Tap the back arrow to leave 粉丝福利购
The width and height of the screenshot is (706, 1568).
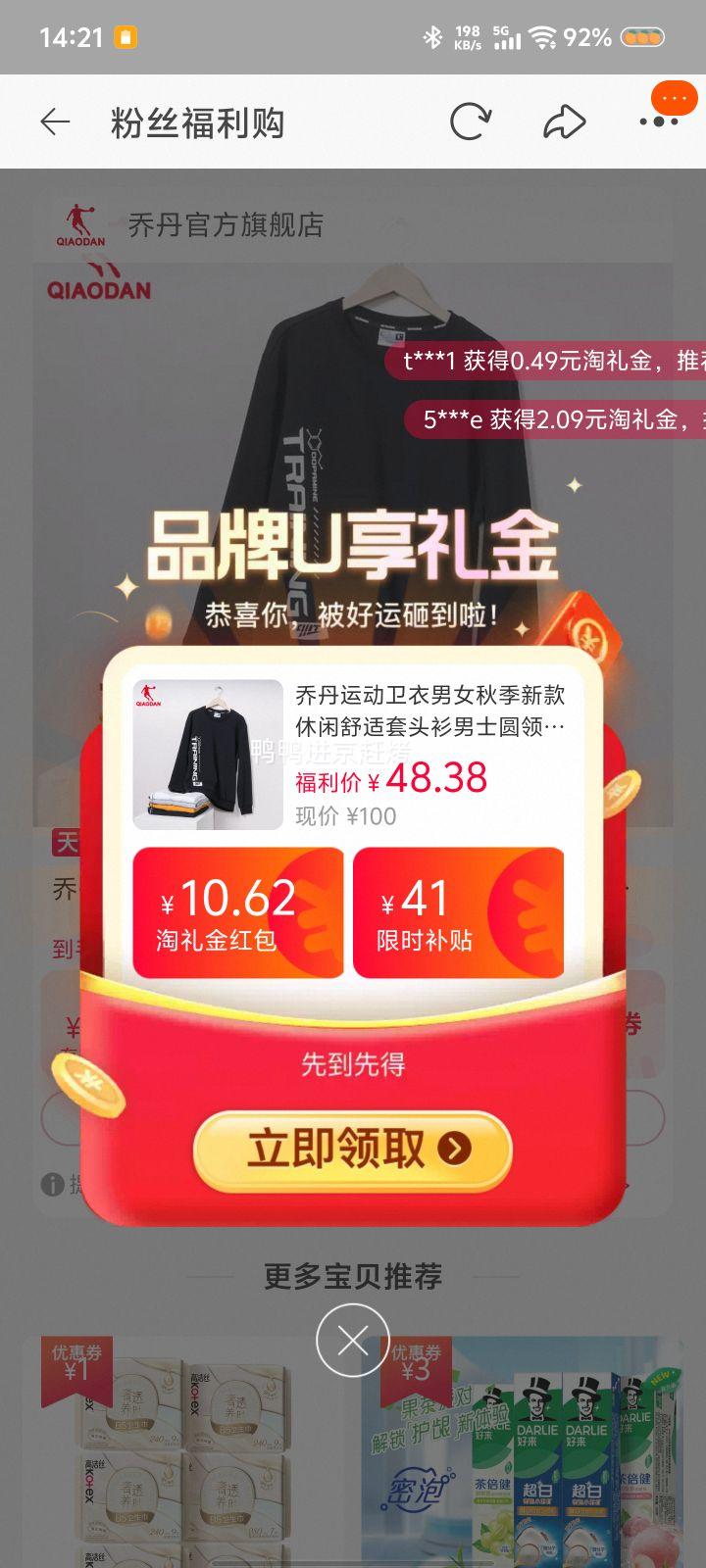pos(56,122)
